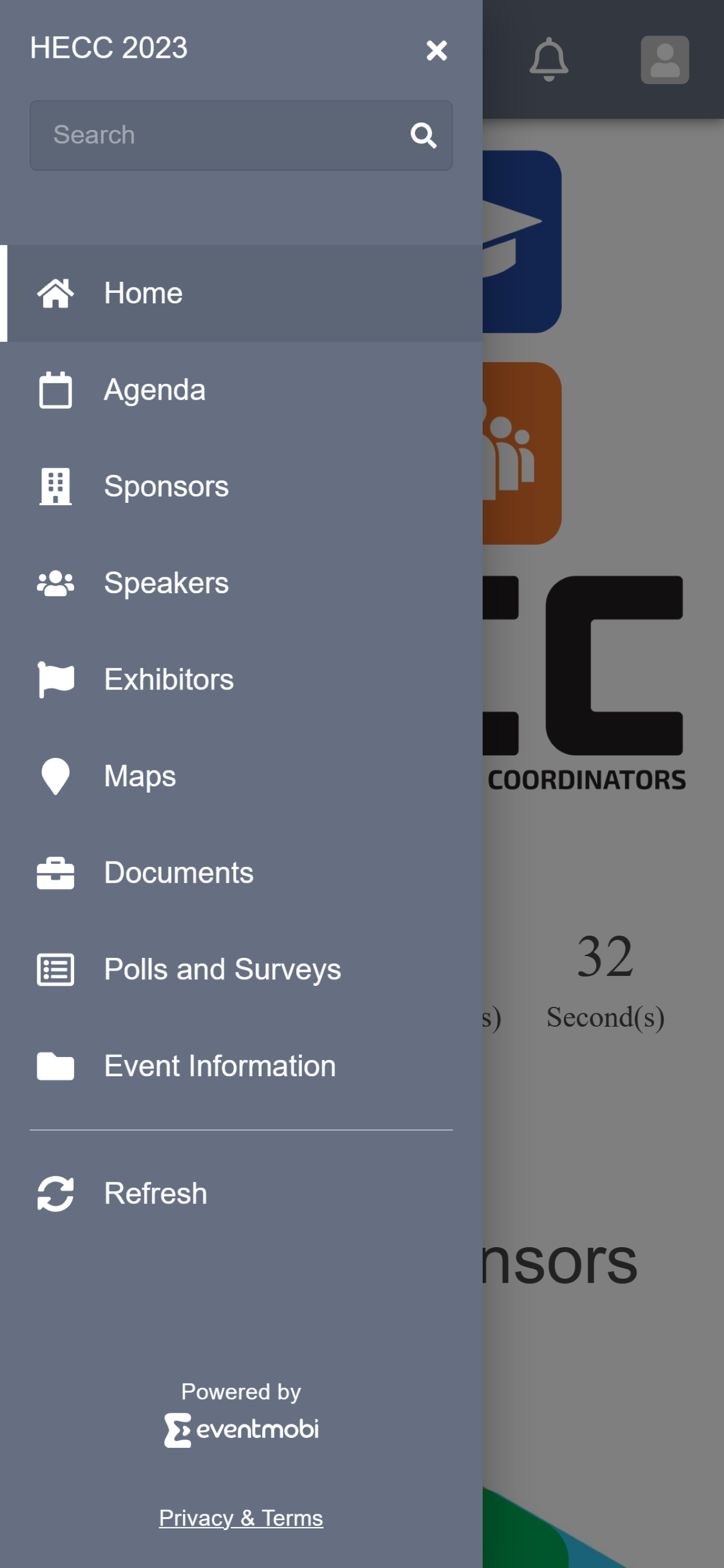The image size is (724, 1568).
Task: Browse the Exhibitors section
Action: (241, 680)
